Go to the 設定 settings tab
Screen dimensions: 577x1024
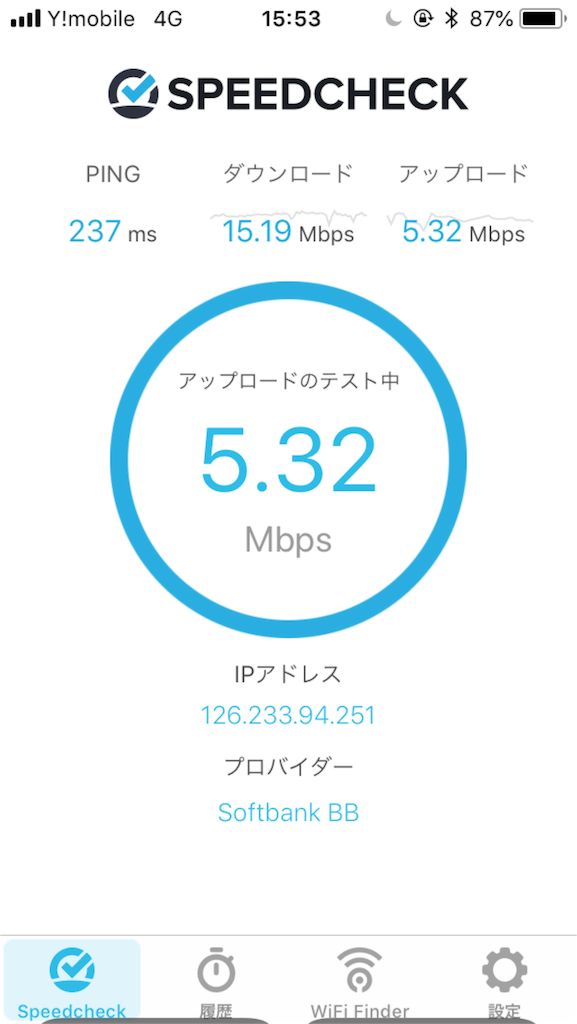(x=504, y=982)
